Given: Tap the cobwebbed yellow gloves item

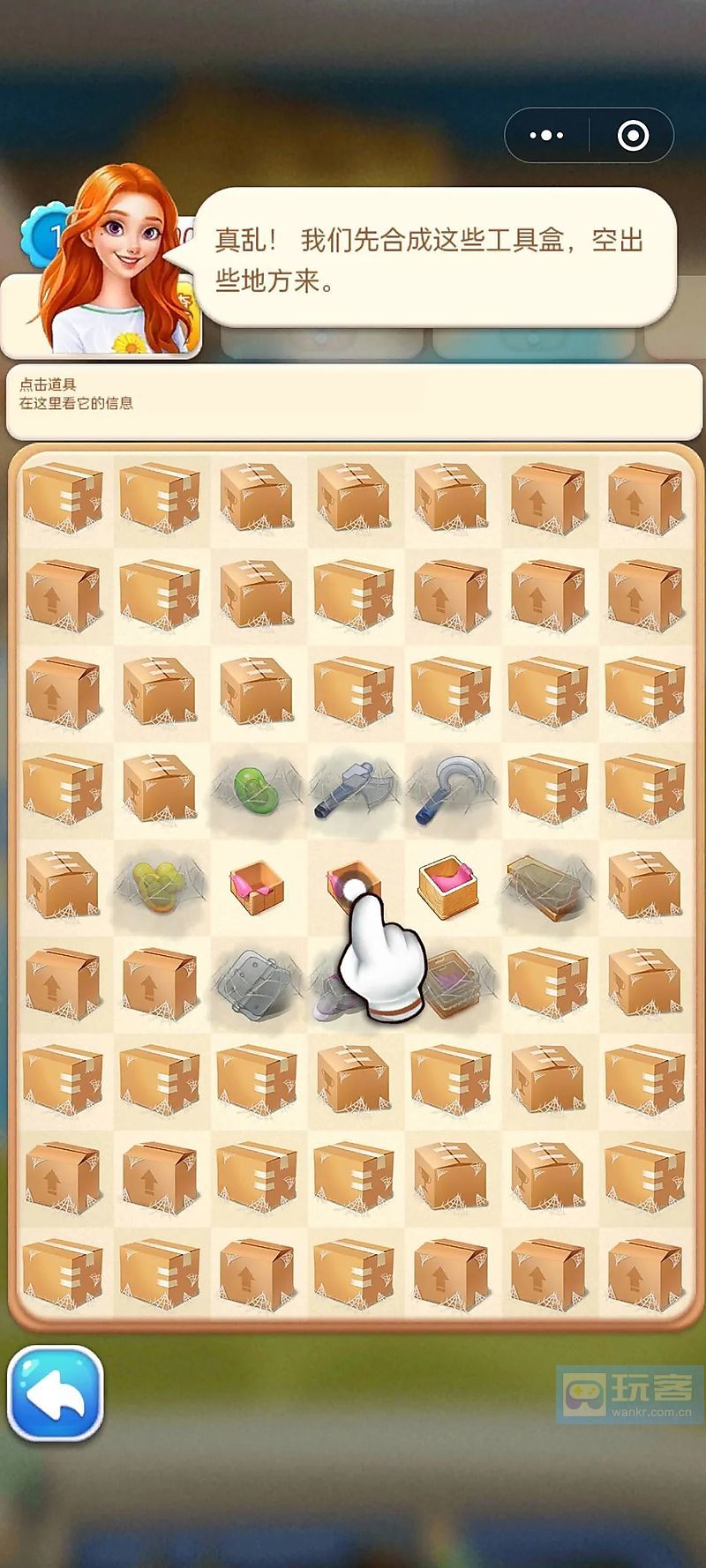Looking at the screenshot, I should (159, 885).
